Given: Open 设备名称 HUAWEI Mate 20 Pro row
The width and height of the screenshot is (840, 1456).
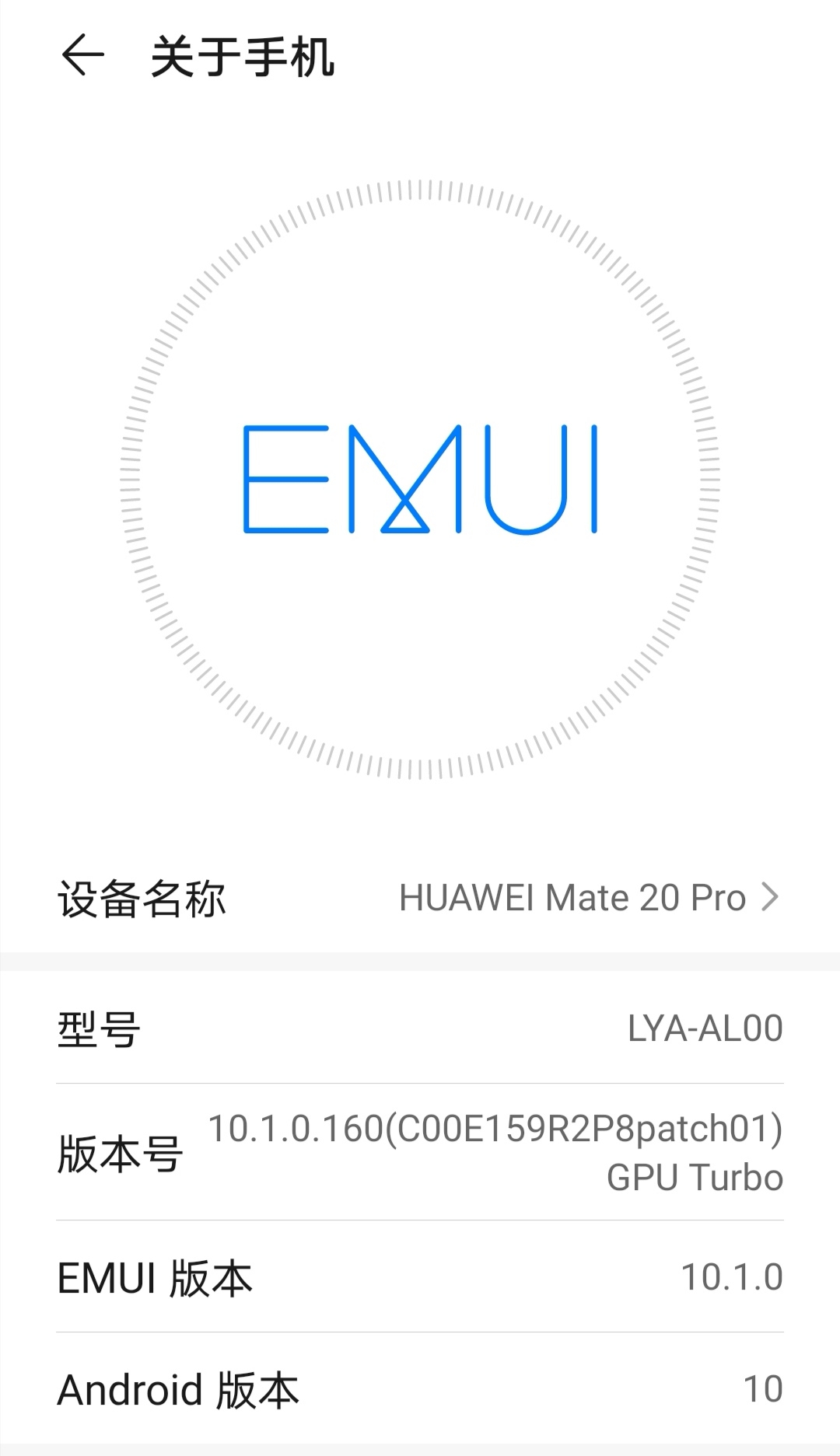Looking at the screenshot, I should [x=420, y=898].
